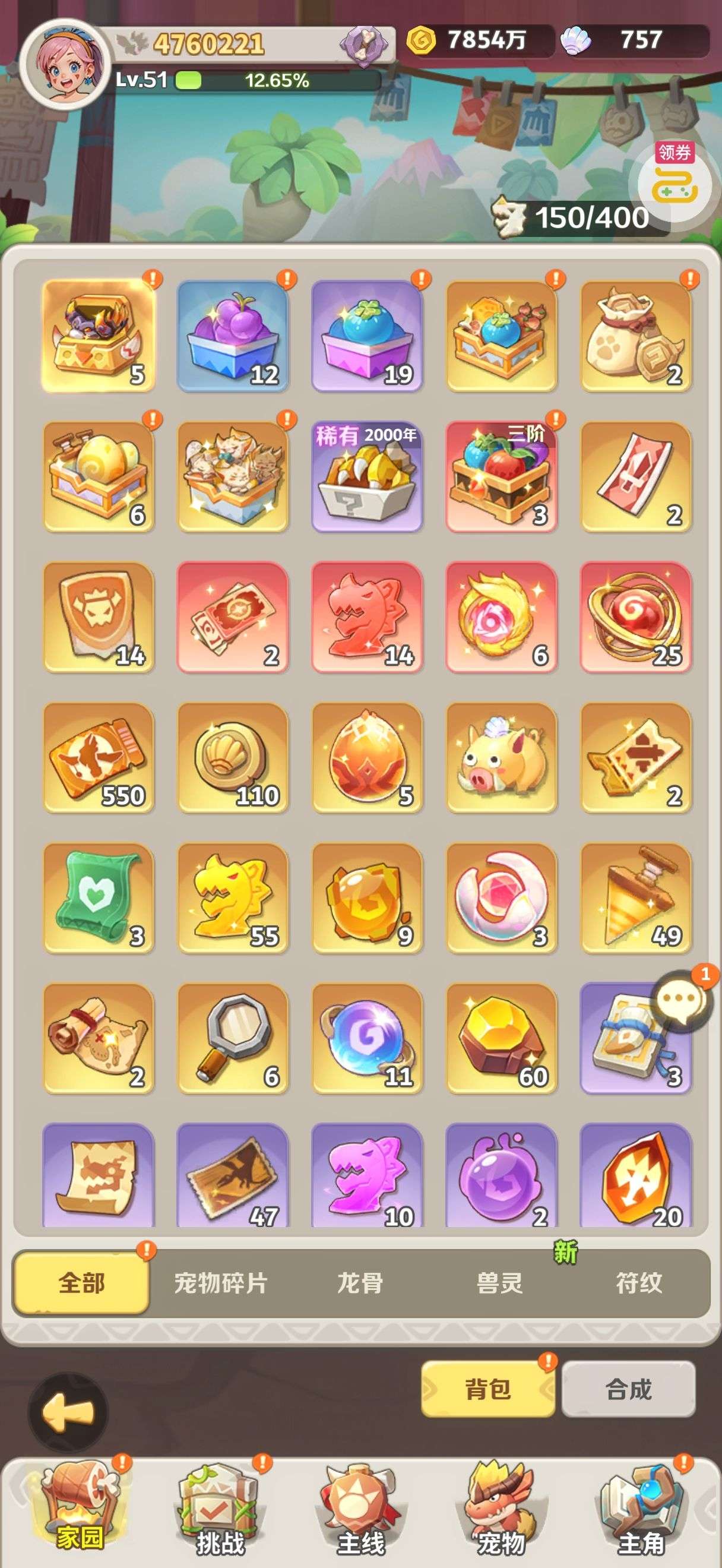722x1568 pixels.
Task: Switch to the 符纹 filter tab
Action: (639, 1283)
